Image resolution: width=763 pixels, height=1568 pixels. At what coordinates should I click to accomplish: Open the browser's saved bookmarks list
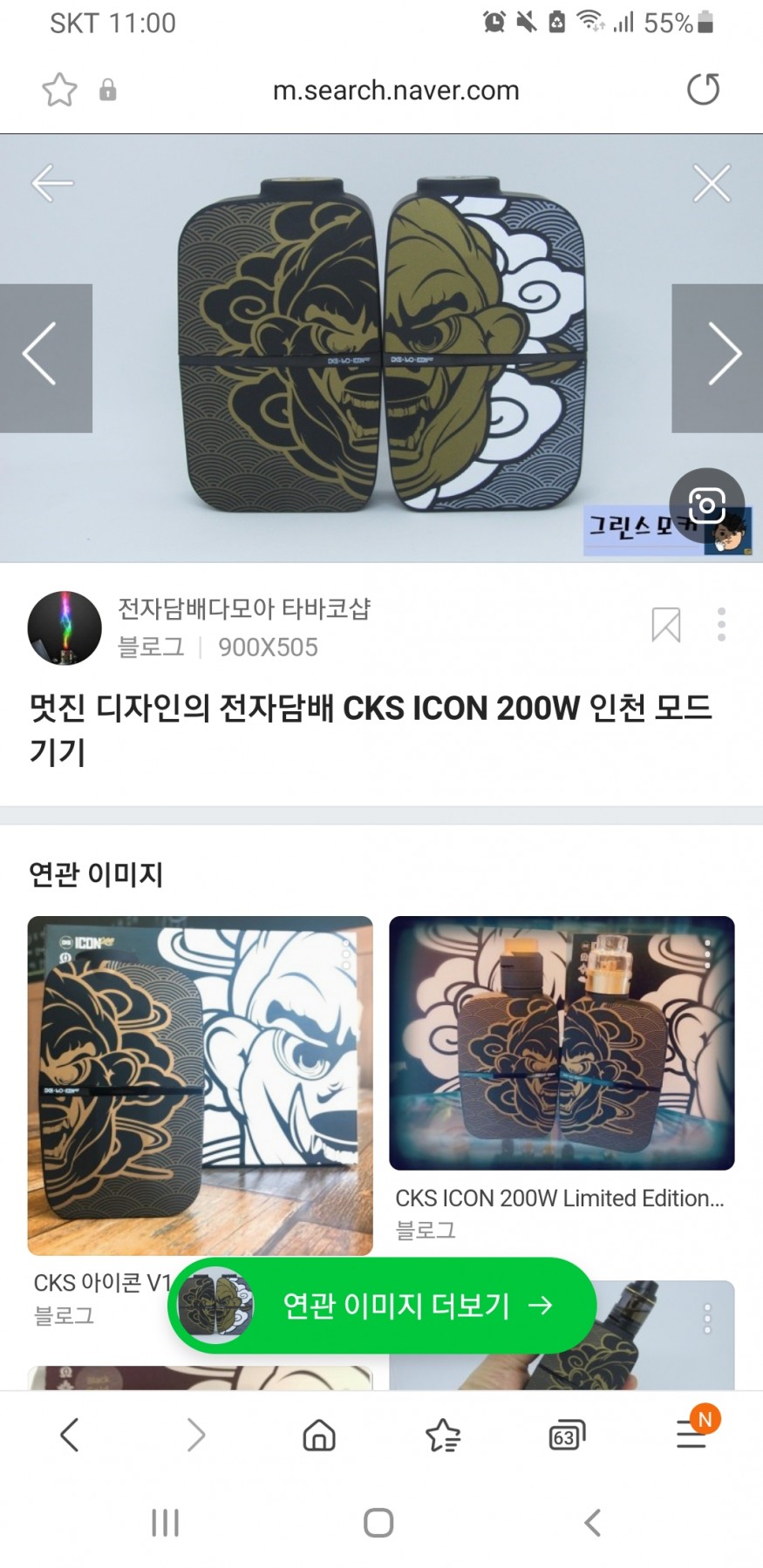[x=443, y=1434]
